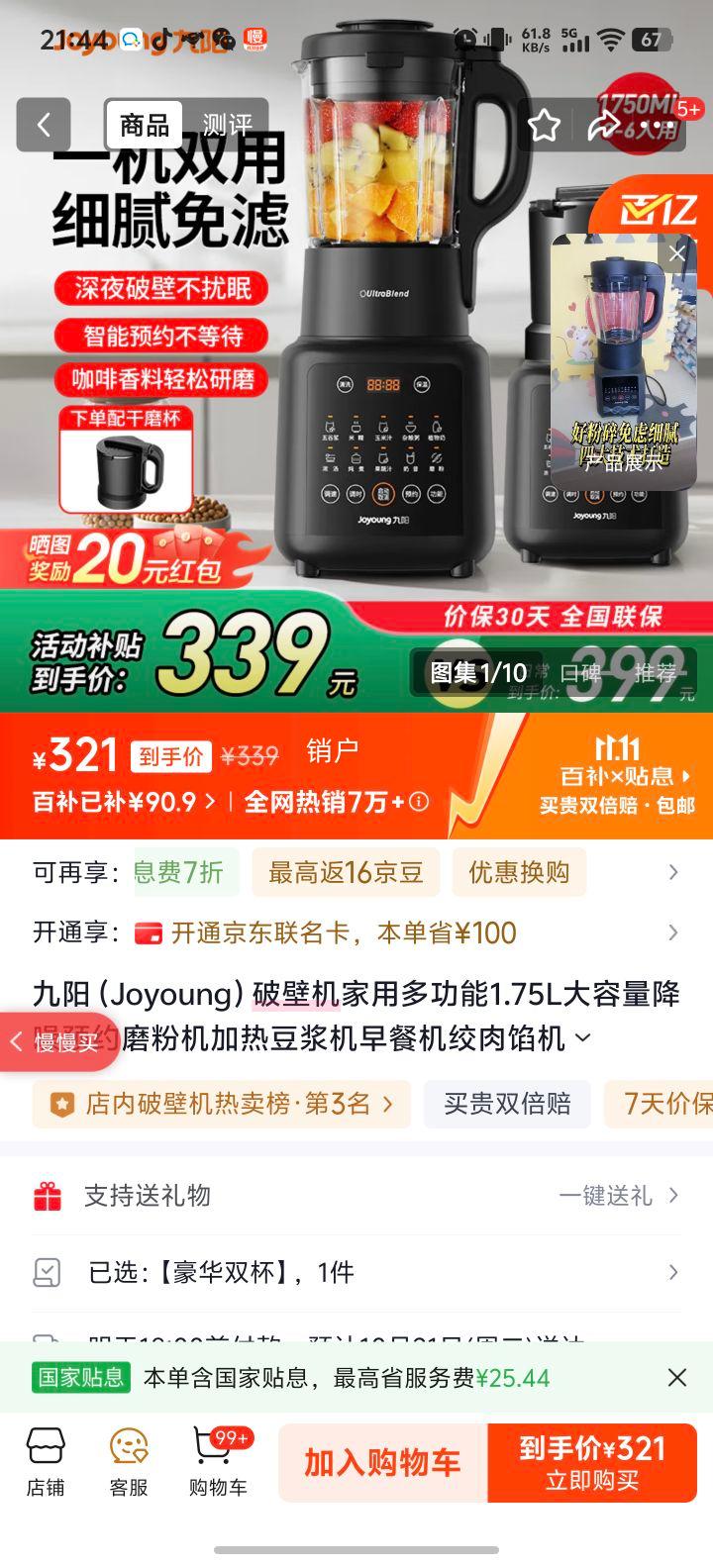Open the 慢慢买 side tab
713x1568 pixels.
(57, 1041)
